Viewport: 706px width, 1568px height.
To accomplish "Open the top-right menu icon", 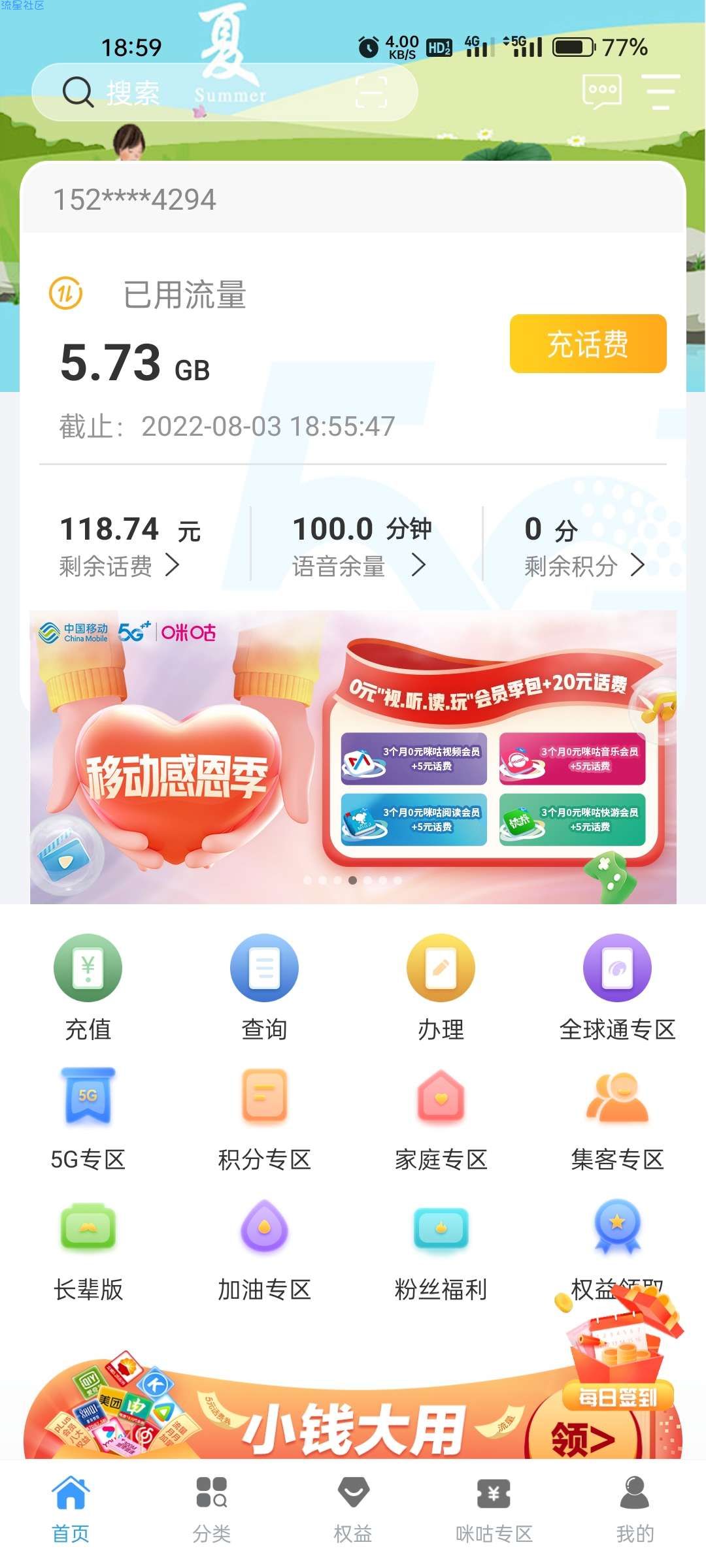I will point(660,92).
